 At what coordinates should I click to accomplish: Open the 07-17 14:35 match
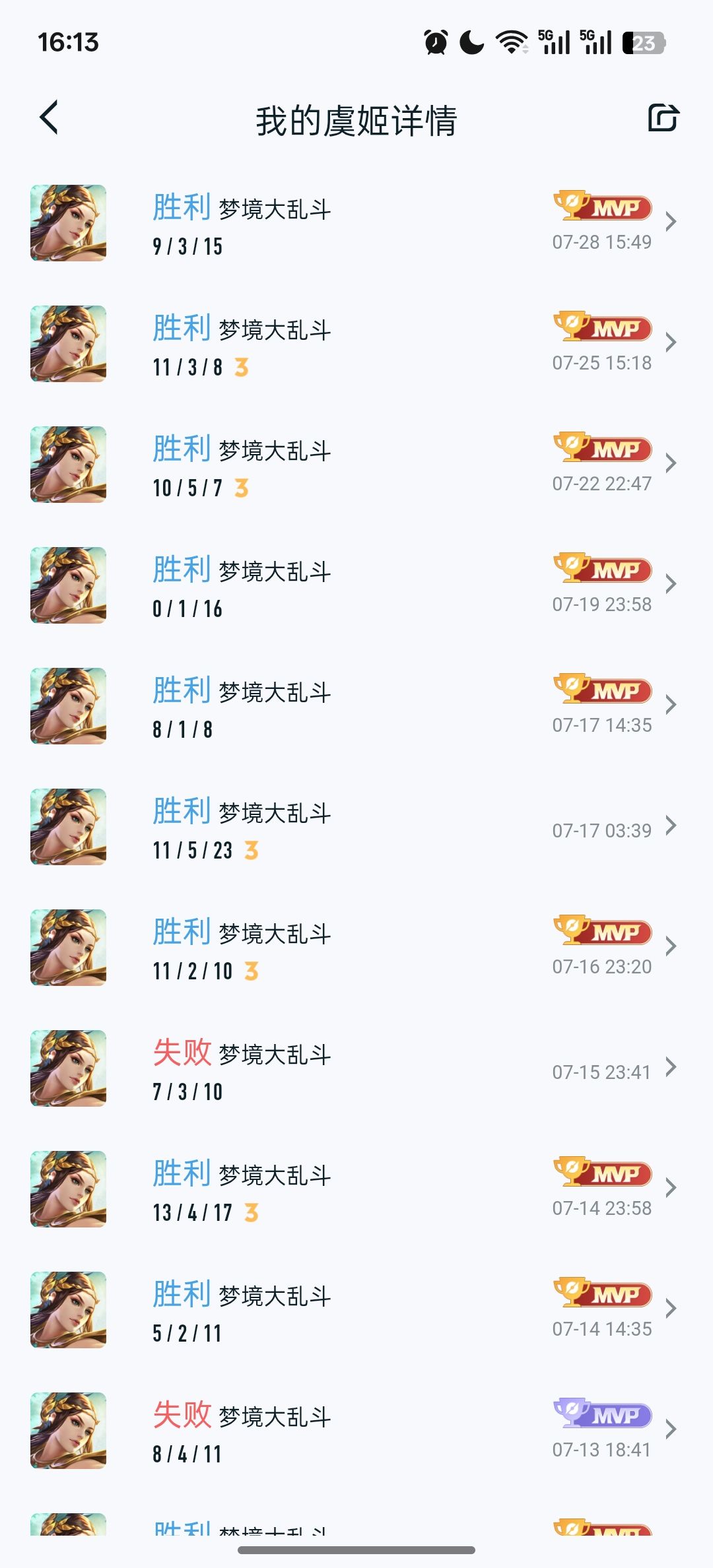(x=356, y=706)
